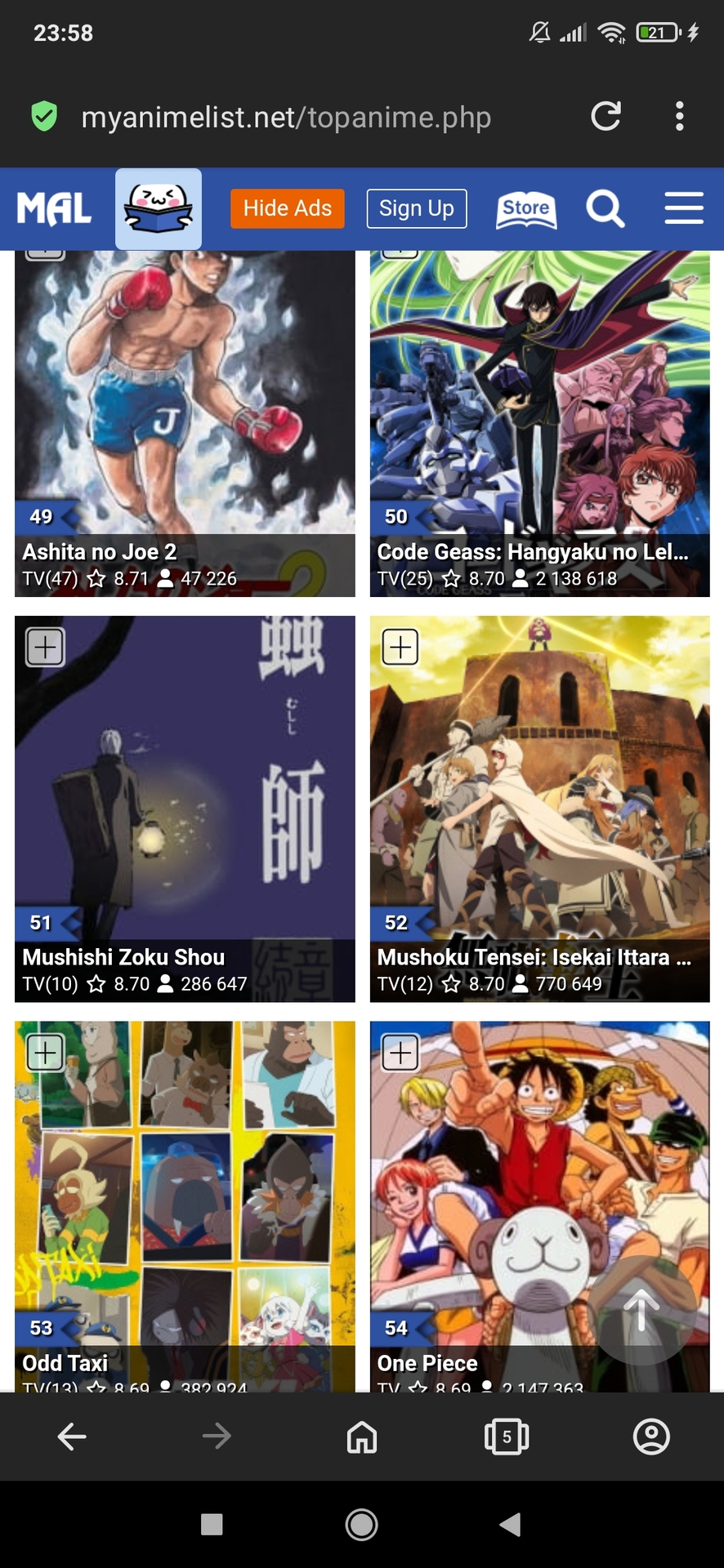Tap the Hide Ads button
The width and height of the screenshot is (724, 1568).
[287, 209]
